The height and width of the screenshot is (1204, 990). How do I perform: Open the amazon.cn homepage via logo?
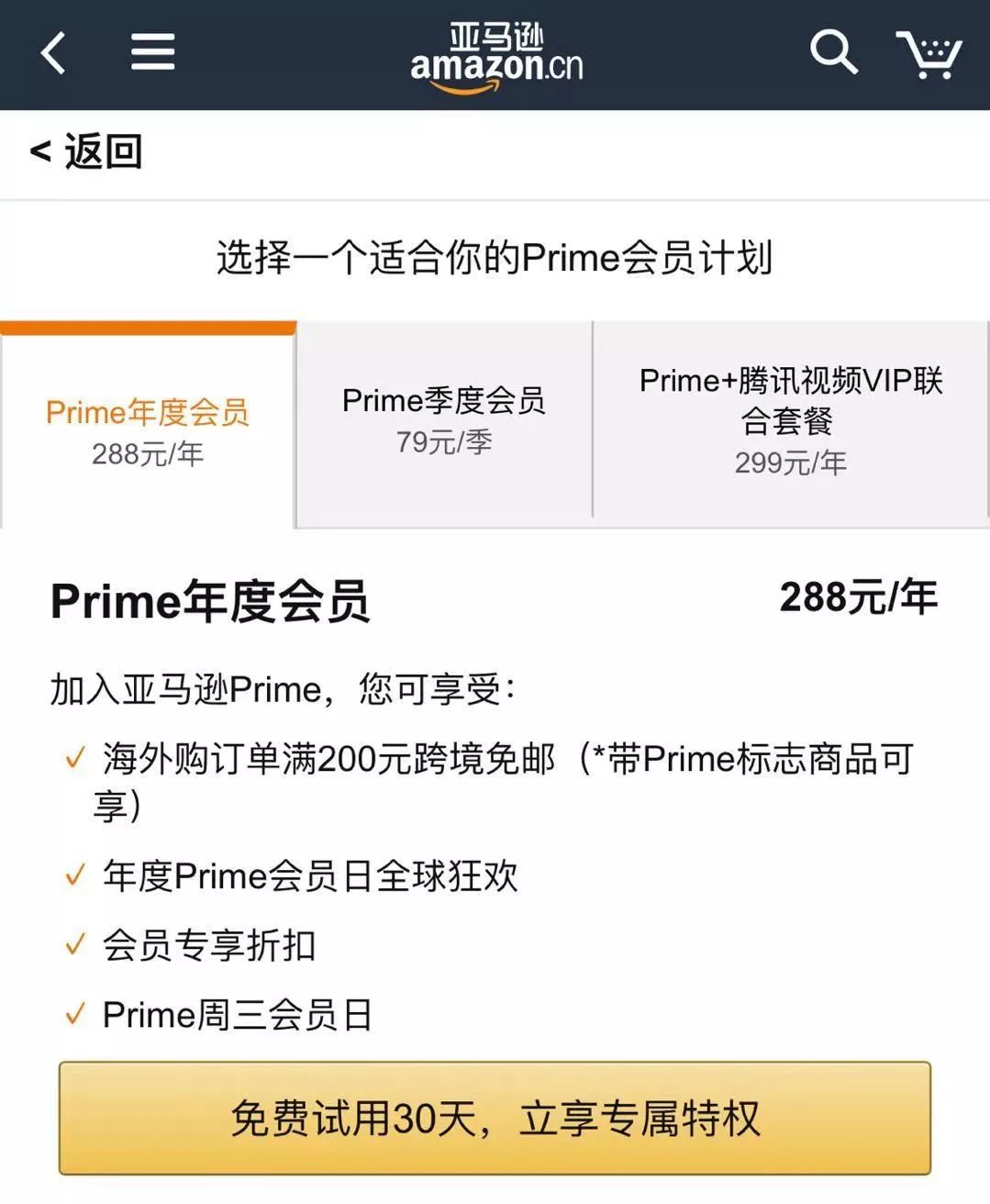(495, 53)
